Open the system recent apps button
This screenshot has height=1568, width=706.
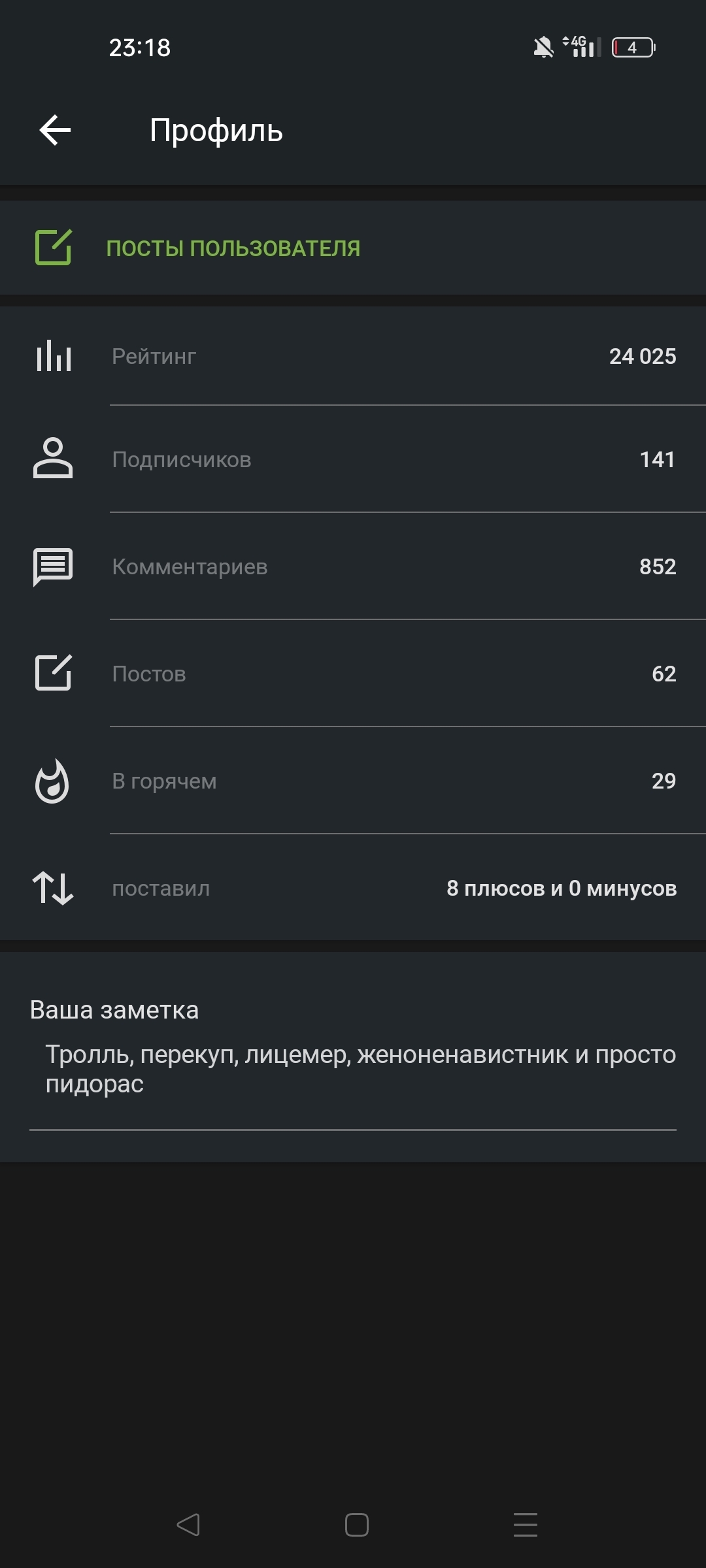tap(525, 1525)
